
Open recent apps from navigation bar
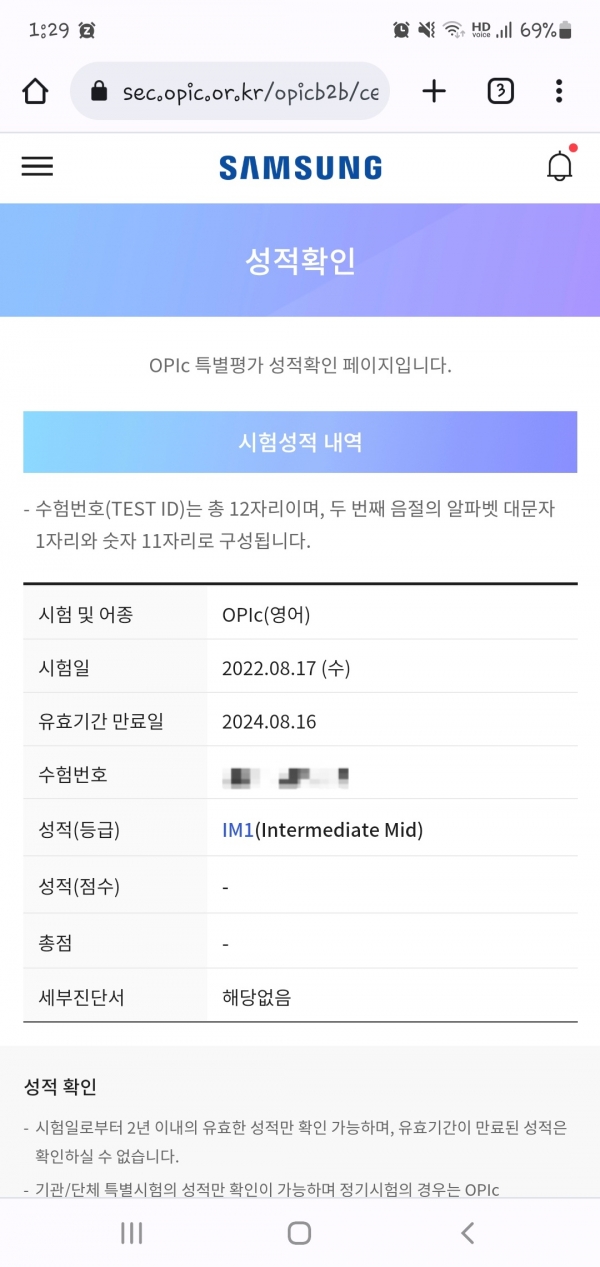pyautogui.click(x=131, y=1233)
